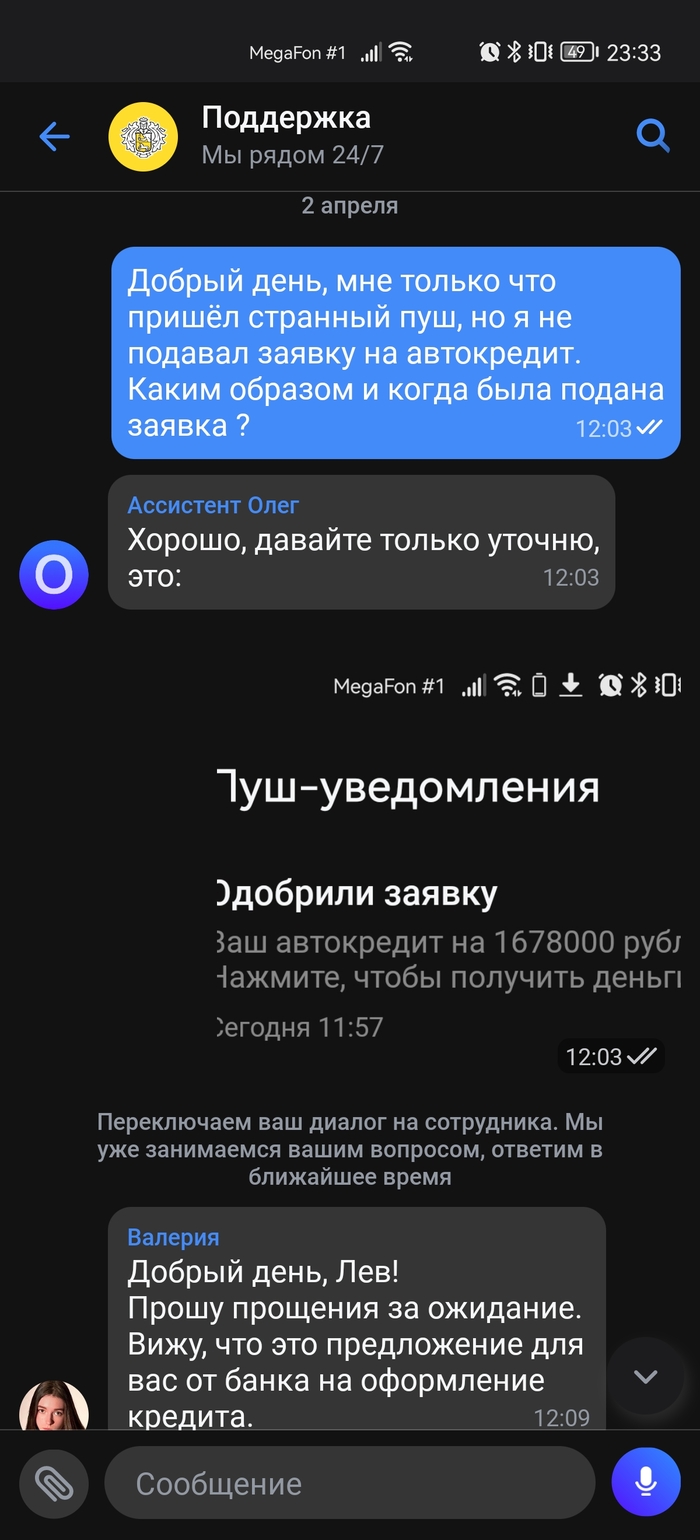Search within the support chat
Image resolution: width=700 pixels, height=1540 pixels.
652,135
